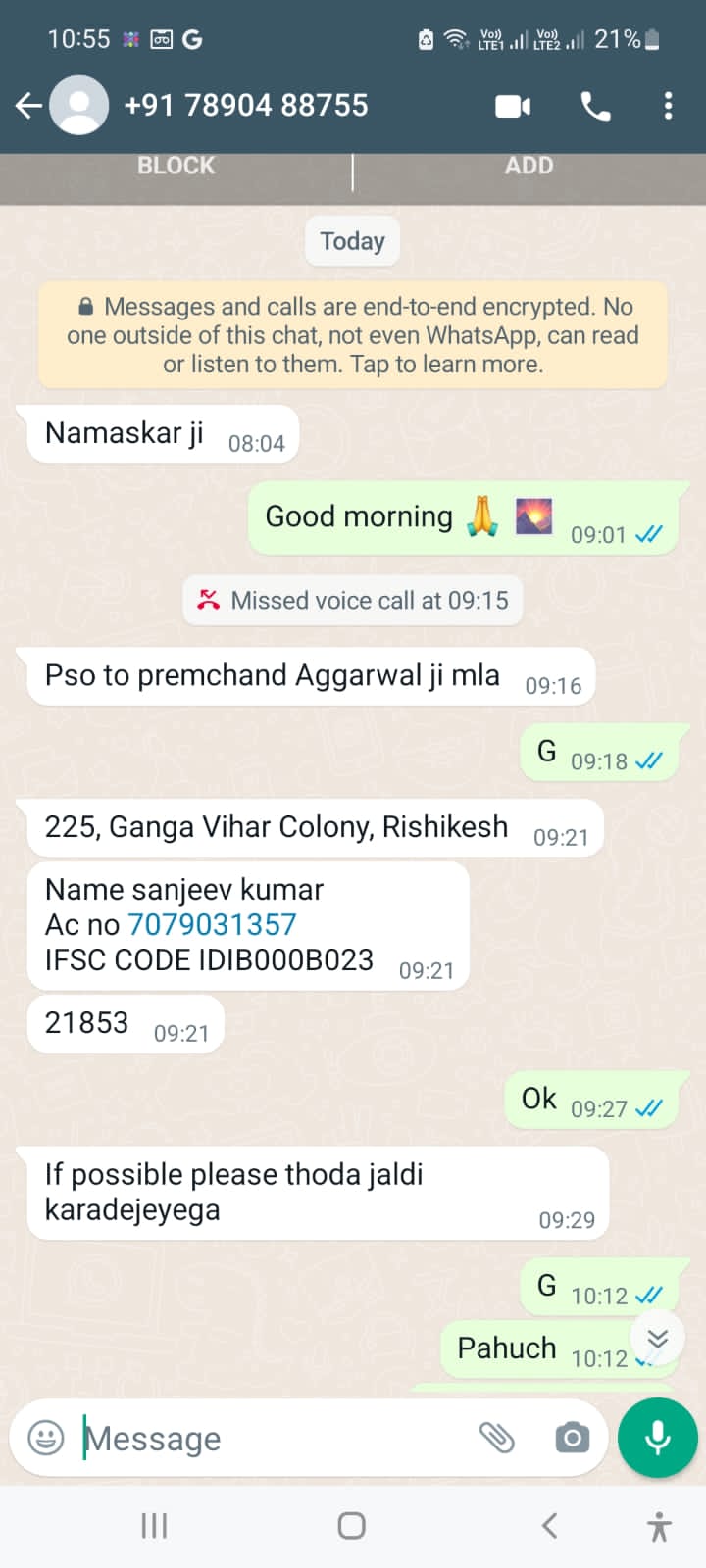Open contact info for +91 78904 88755
This screenshot has width=706, height=1568.
(x=245, y=106)
